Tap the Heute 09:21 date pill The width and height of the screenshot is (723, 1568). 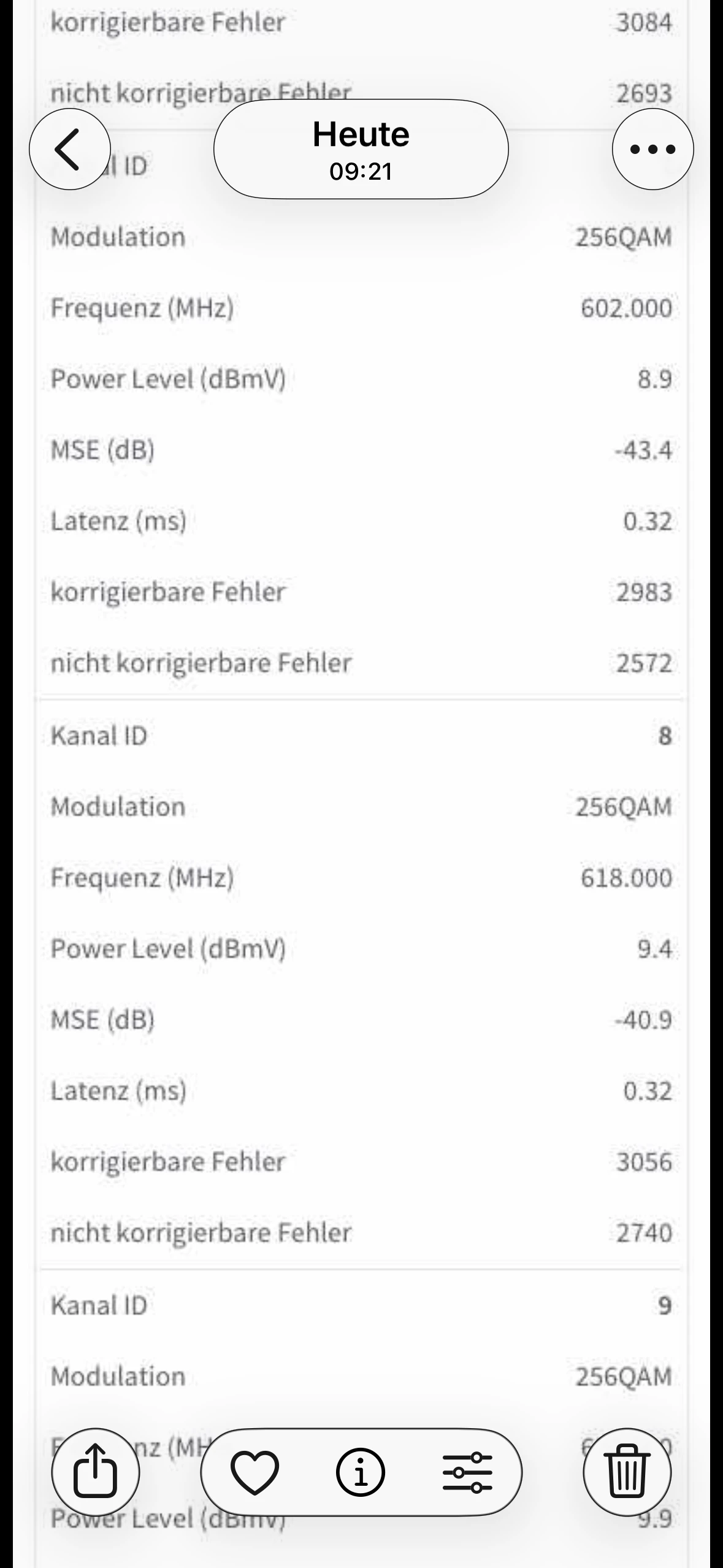pos(361,149)
